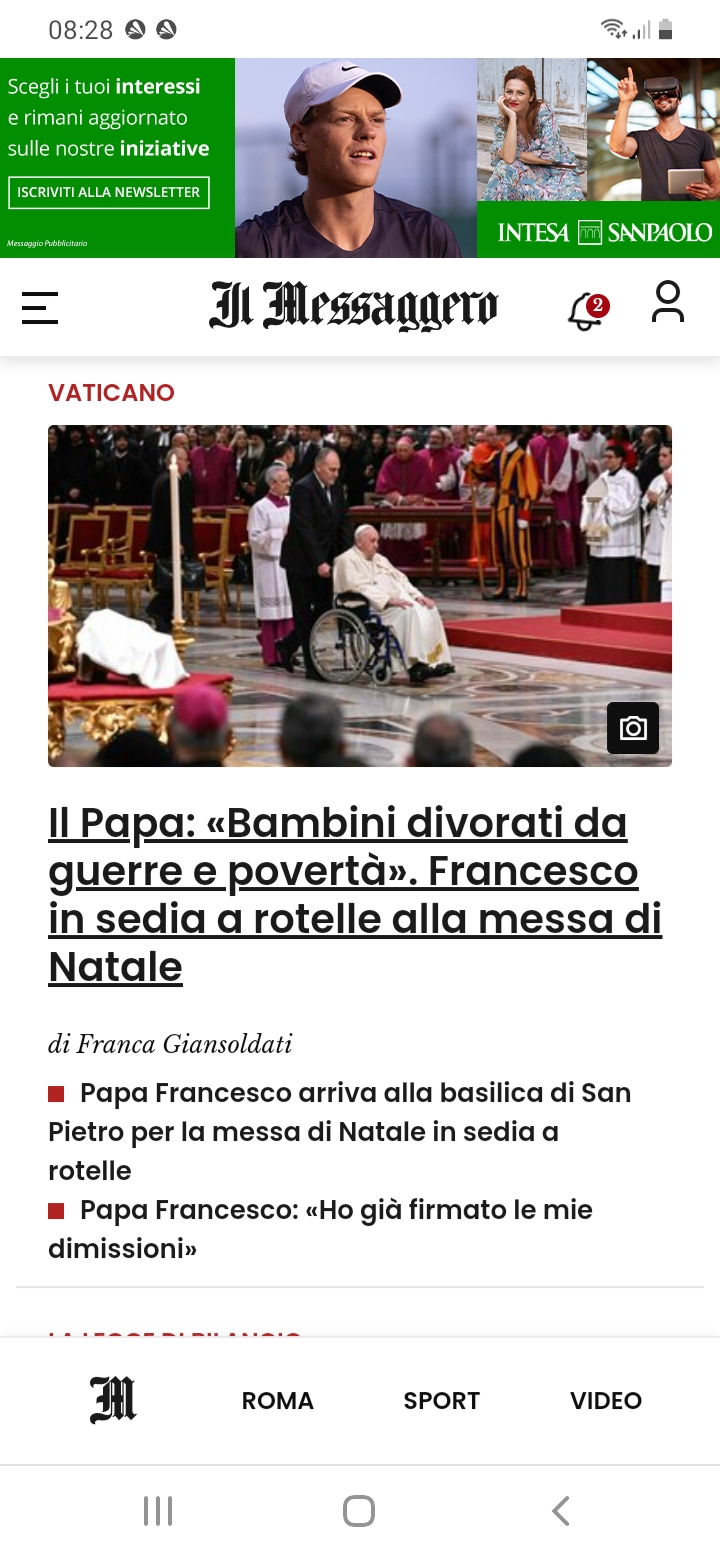
Task: Open the Vaticano section link
Action: coord(111,393)
